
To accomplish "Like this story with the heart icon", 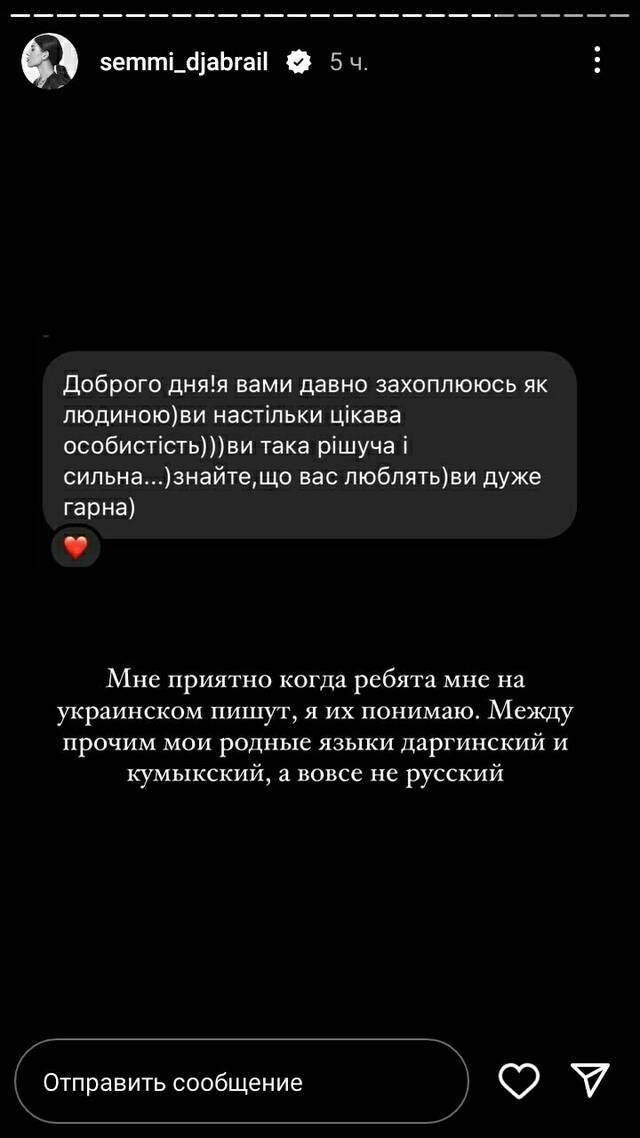I will pyautogui.click(x=520, y=1081).
